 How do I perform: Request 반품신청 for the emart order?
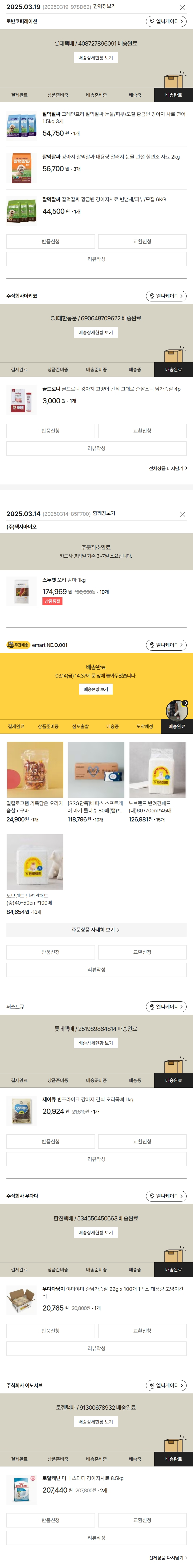(x=50, y=952)
